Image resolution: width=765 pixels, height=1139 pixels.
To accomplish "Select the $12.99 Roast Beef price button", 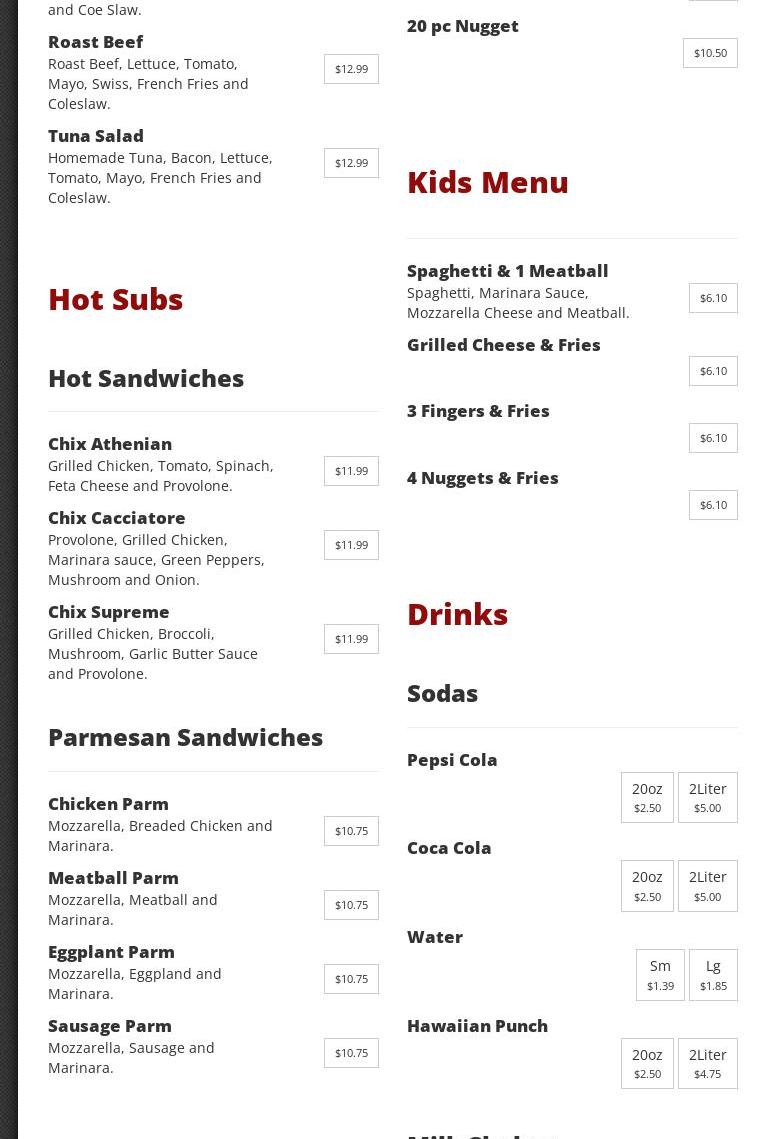I will pos(351,69).
